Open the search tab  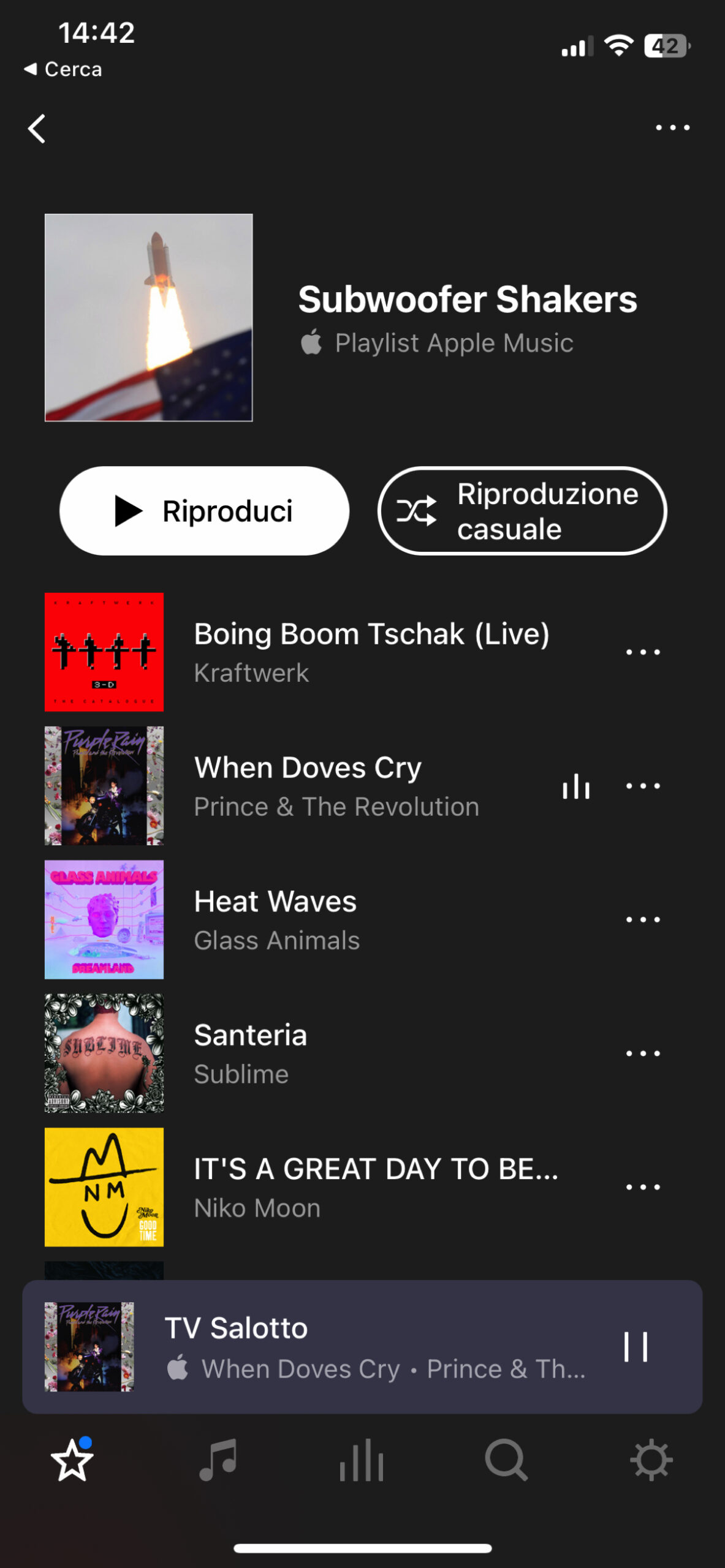pyautogui.click(x=506, y=1461)
